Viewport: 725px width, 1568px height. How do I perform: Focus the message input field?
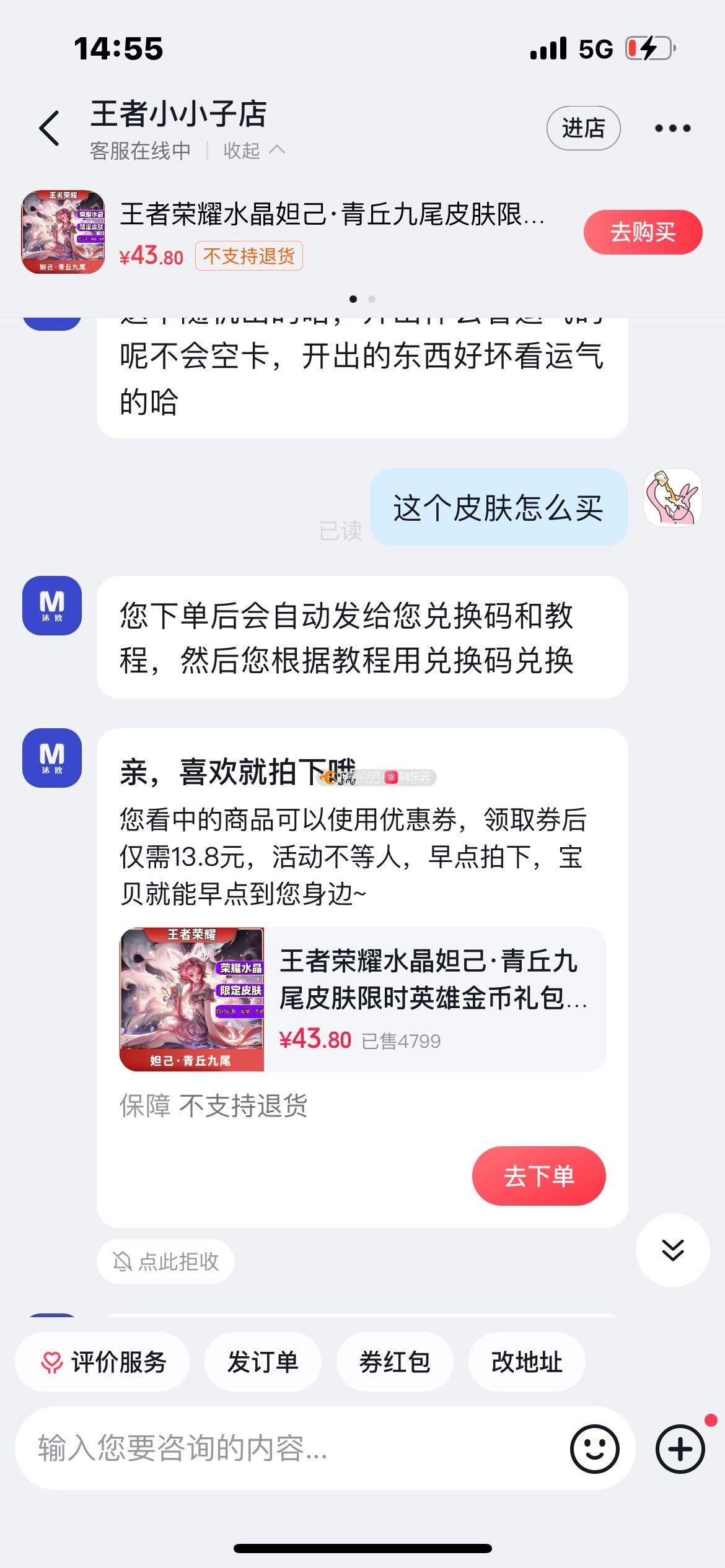click(291, 1448)
